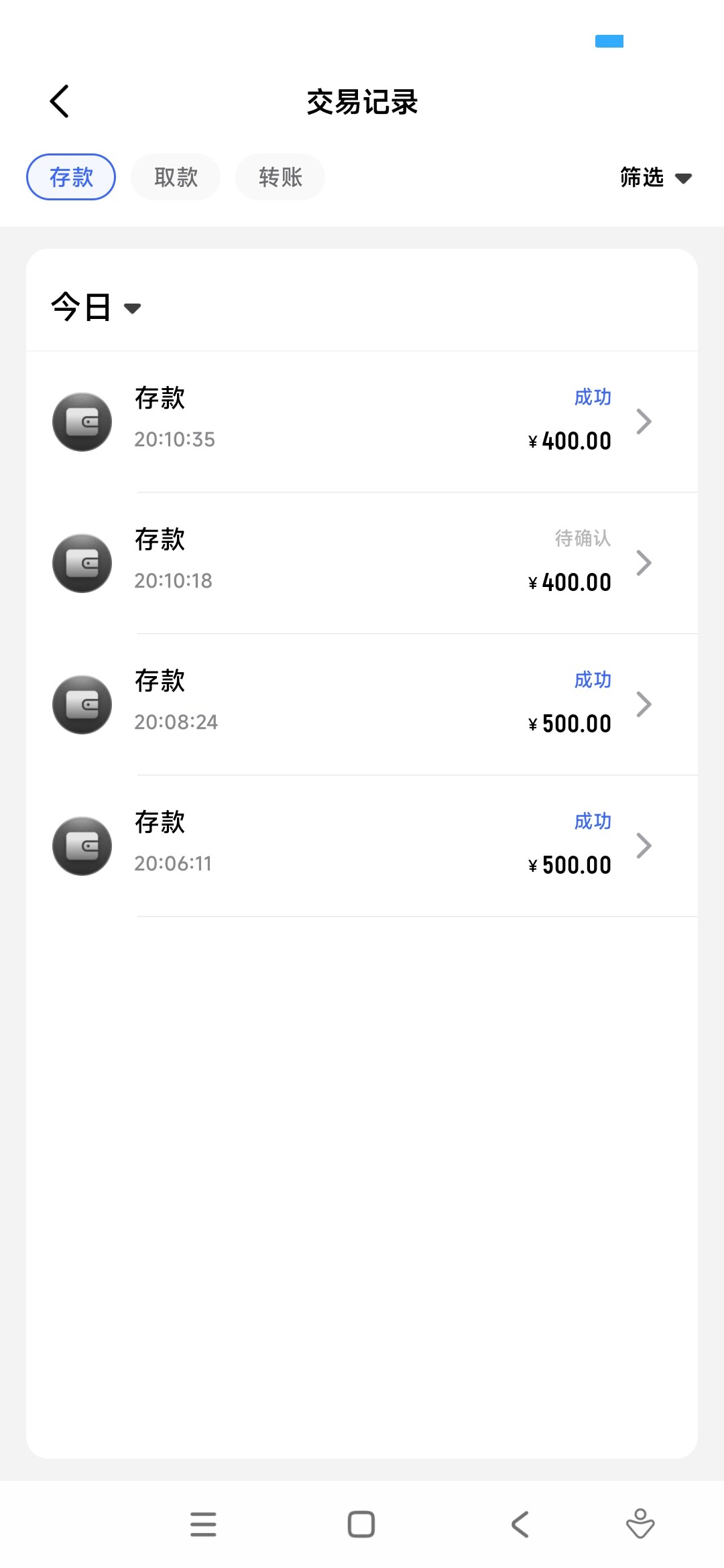Tap the 成功 status label on the 20:08:24 deposit

593,679
